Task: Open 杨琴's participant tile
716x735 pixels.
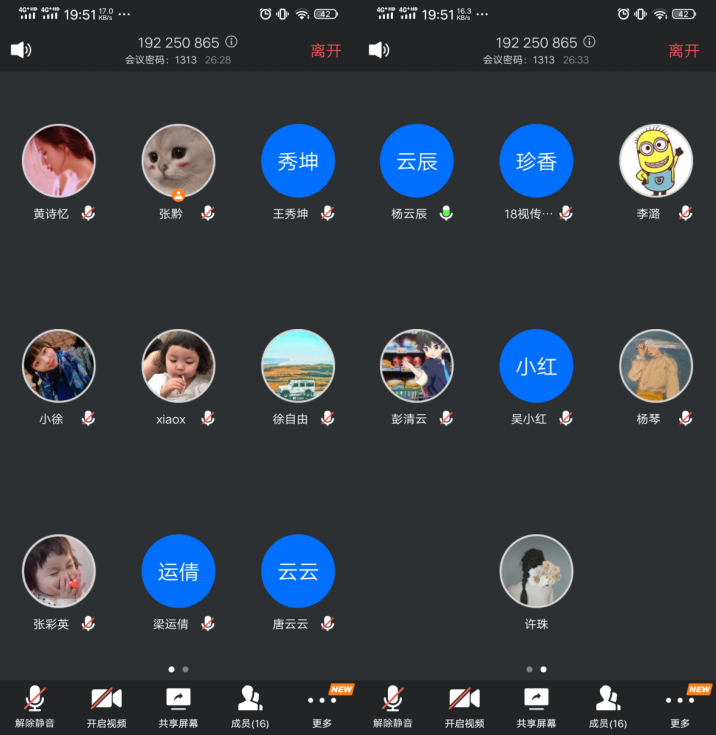Action: click(x=656, y=366)
